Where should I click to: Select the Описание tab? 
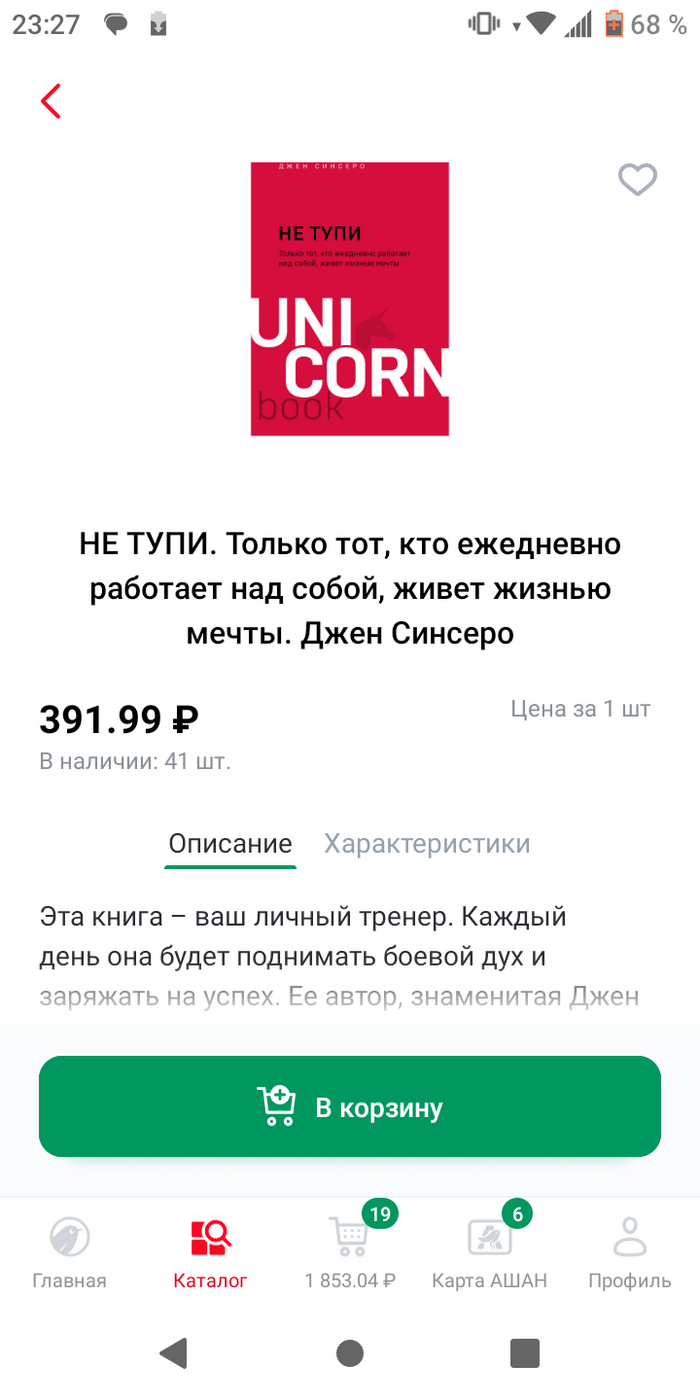[230, 843]
